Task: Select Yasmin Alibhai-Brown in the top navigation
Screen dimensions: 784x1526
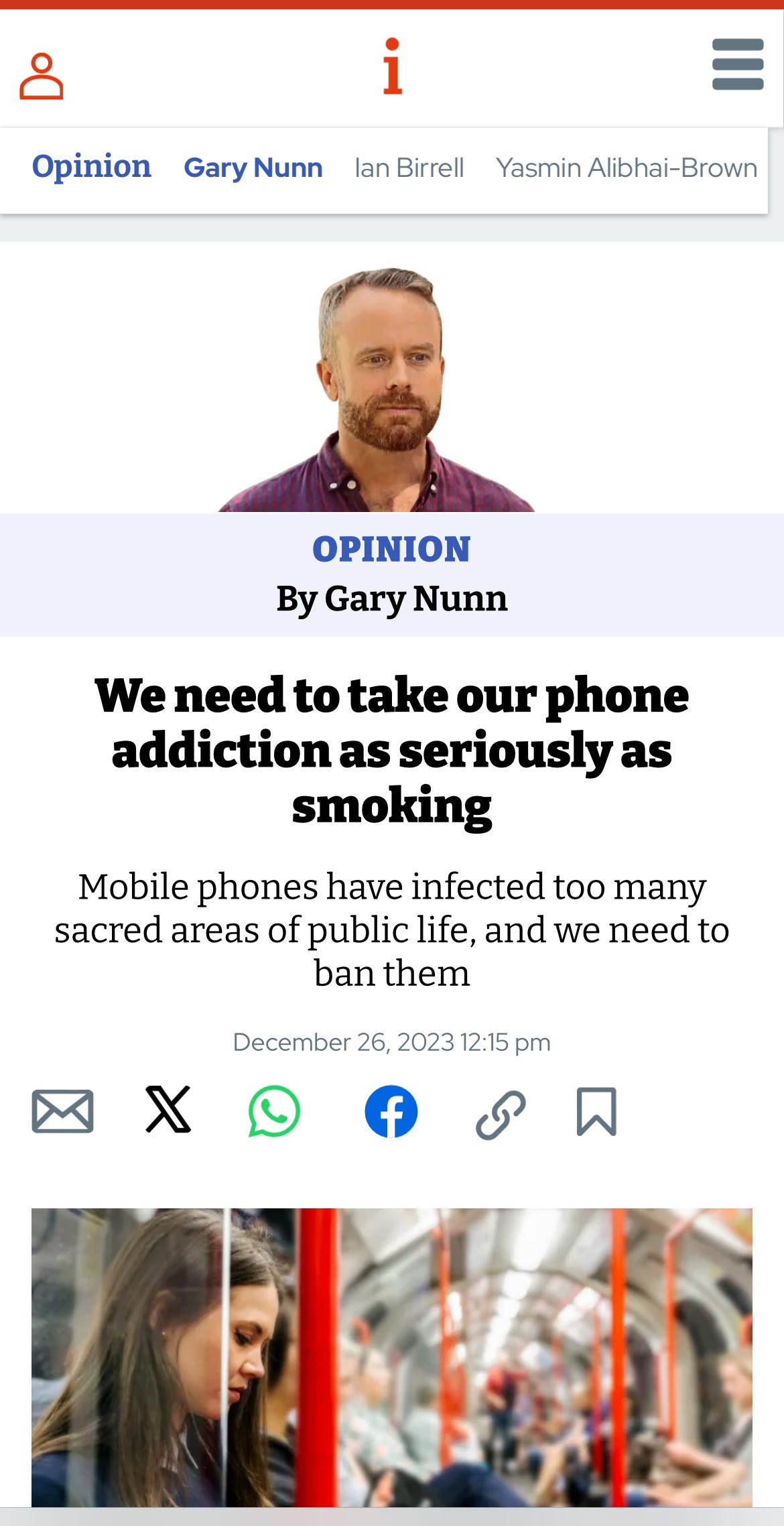Action: [x=626, y=168]
